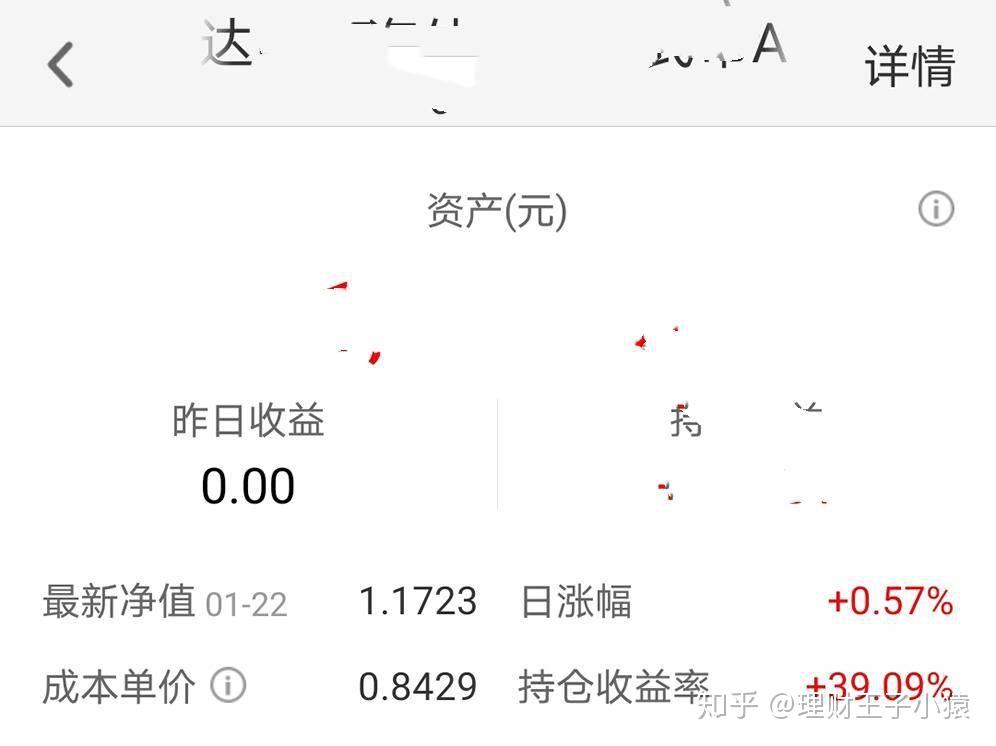The height and width of the screenshot is (746, 996).
Task: Go back using the top-left arrow
Action: click(60, 65)
